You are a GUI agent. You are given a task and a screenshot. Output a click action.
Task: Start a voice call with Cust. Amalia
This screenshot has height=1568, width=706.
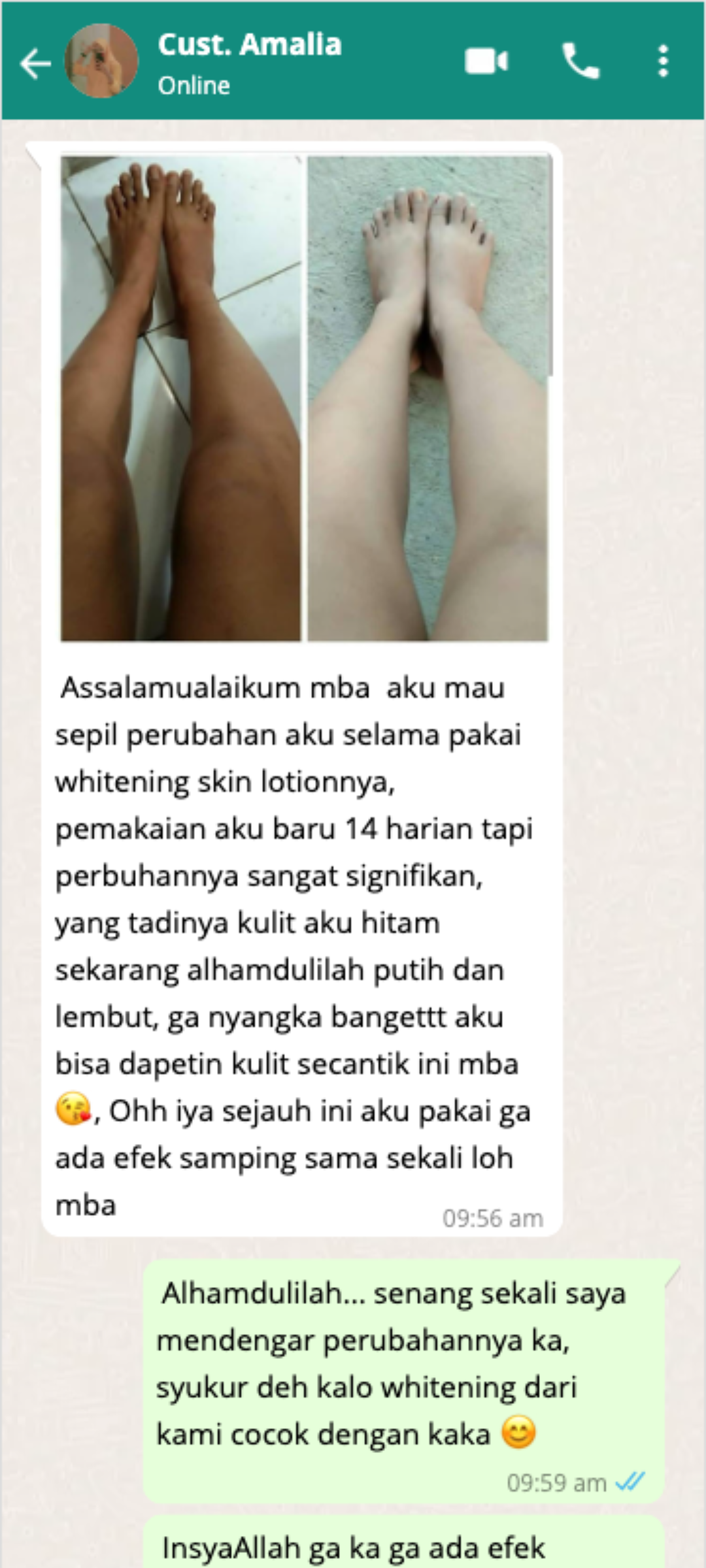click(x=580, y=61)
